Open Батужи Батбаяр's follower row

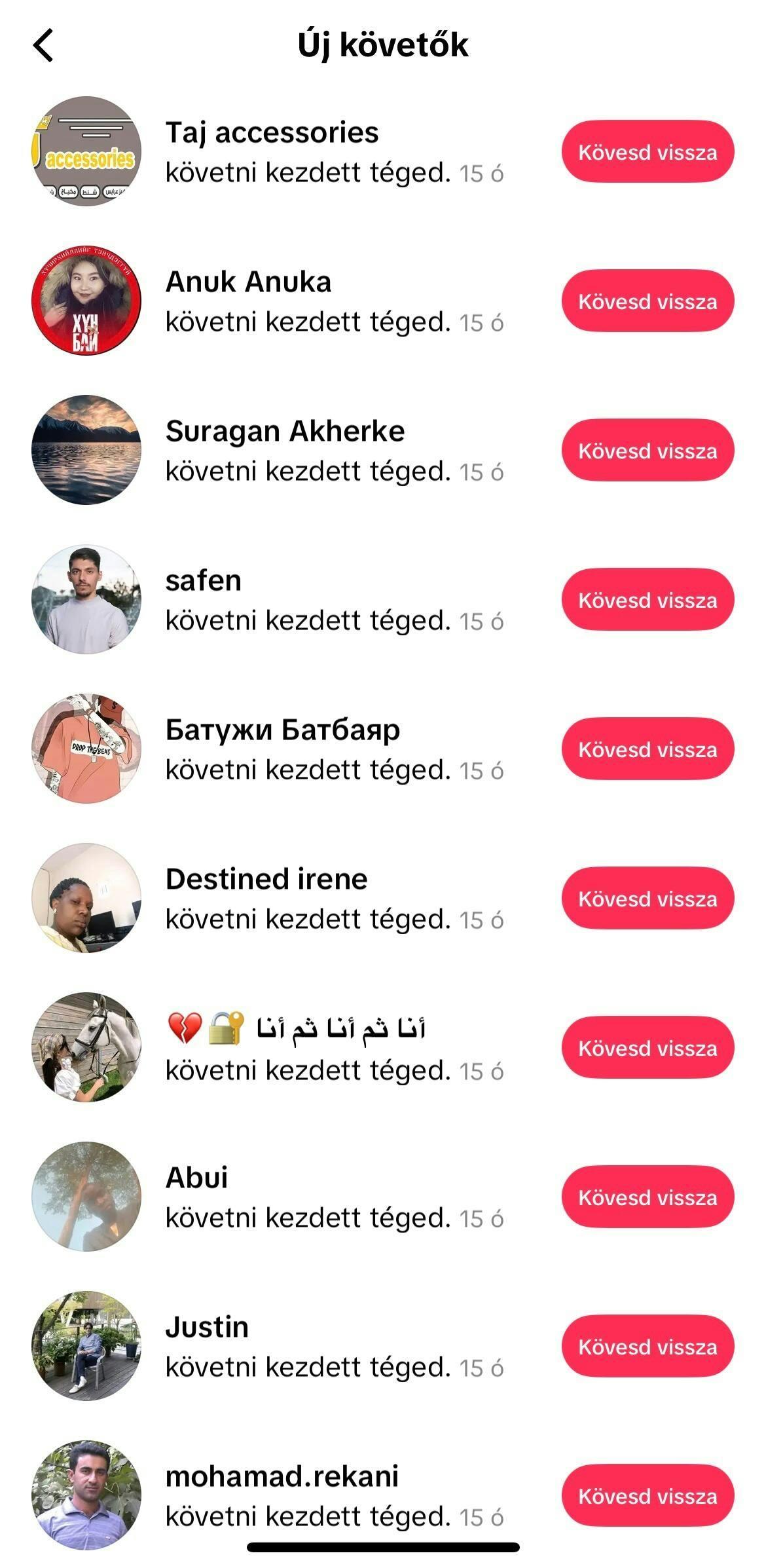pos(334,749)
